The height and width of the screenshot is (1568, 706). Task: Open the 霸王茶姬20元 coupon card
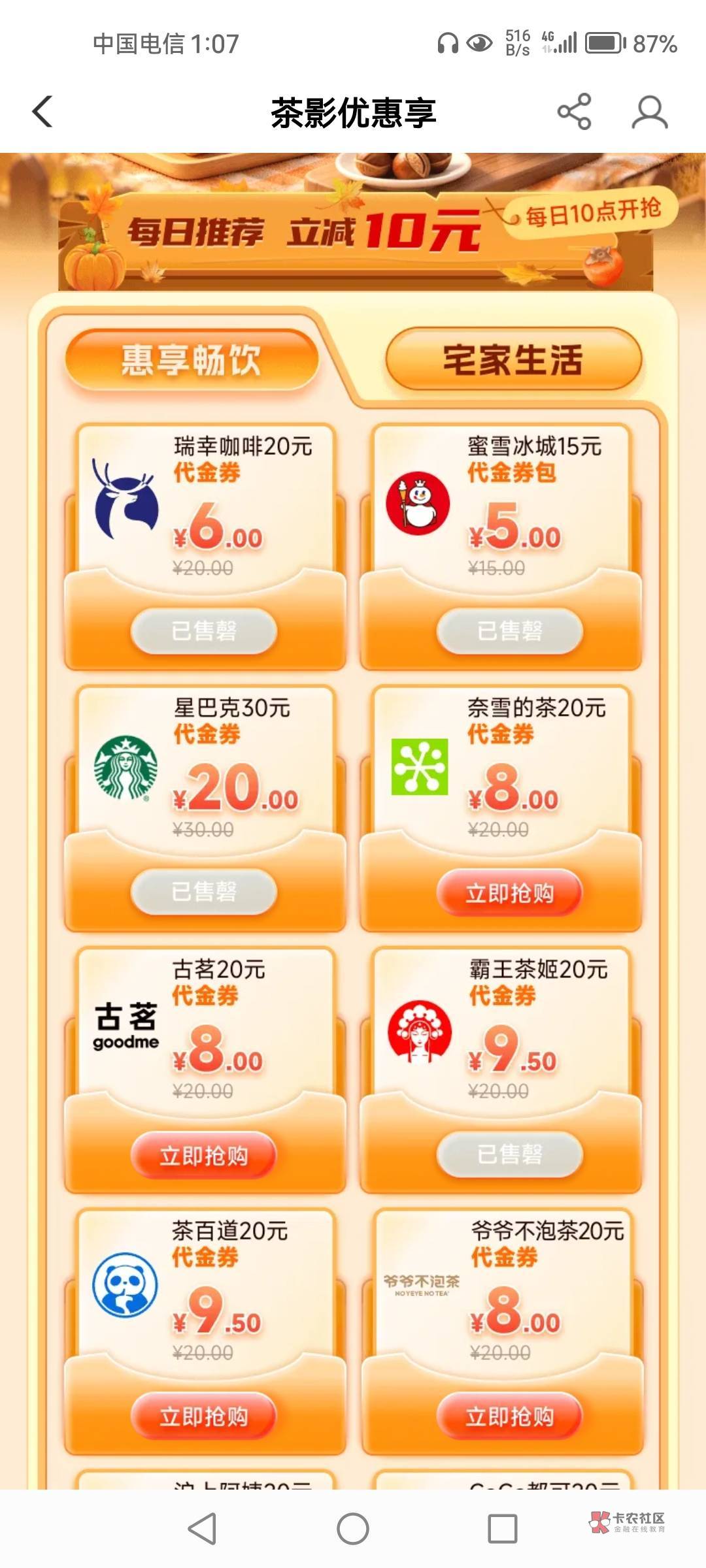tap(501, 1070)
